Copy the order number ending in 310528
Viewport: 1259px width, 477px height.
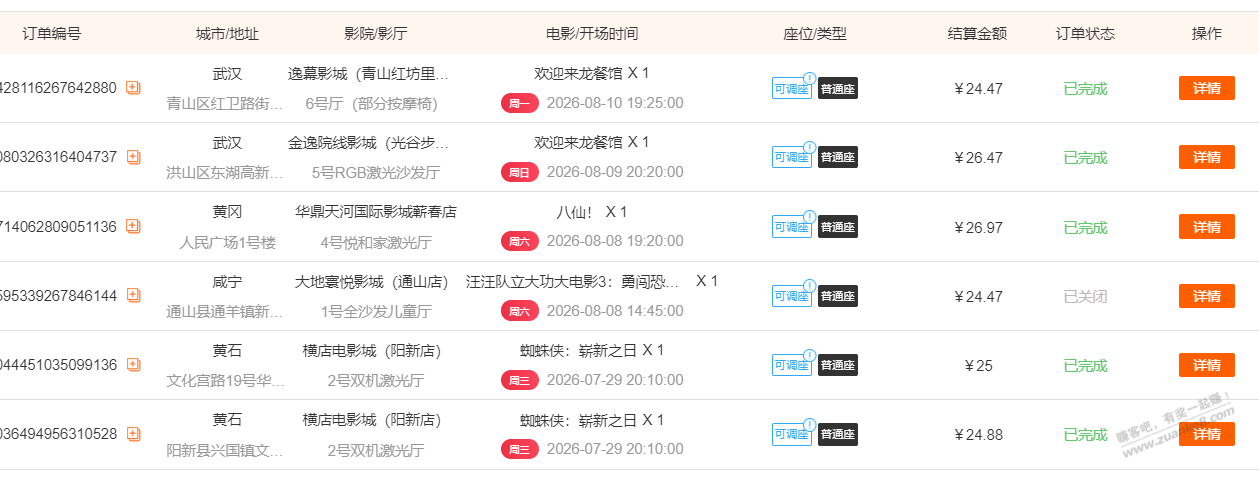click(133, 434)
